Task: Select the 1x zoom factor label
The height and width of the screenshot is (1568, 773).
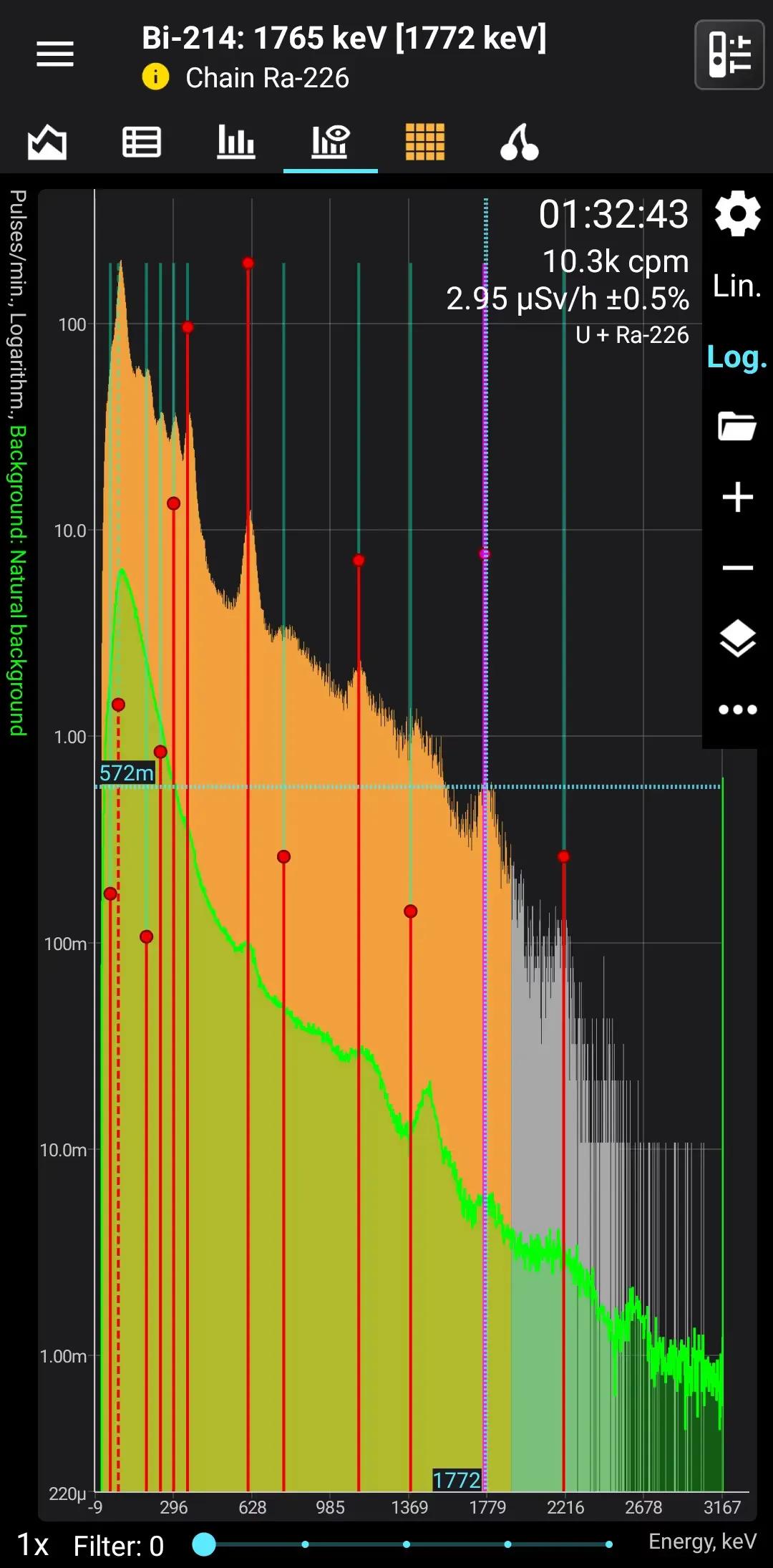Action: coord(33,1546)
